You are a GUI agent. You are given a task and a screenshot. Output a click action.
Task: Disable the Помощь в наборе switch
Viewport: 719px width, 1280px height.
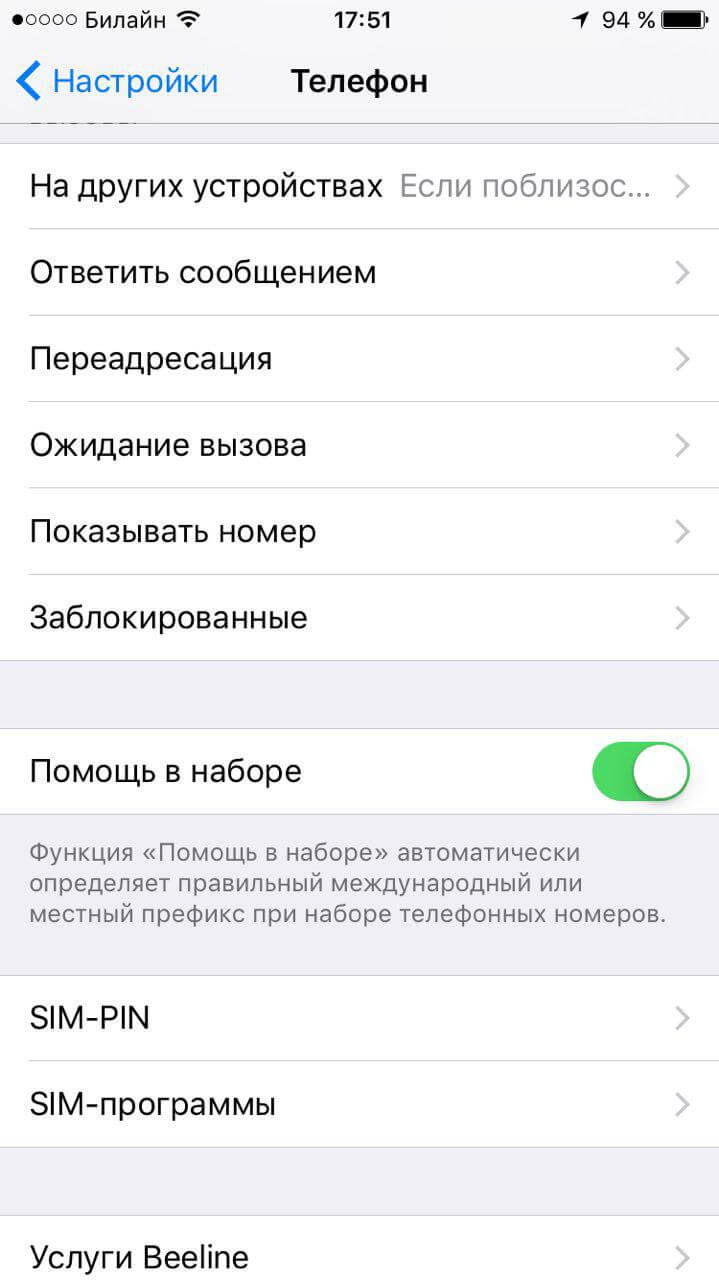pyautogui.click(x=641, y=771)
